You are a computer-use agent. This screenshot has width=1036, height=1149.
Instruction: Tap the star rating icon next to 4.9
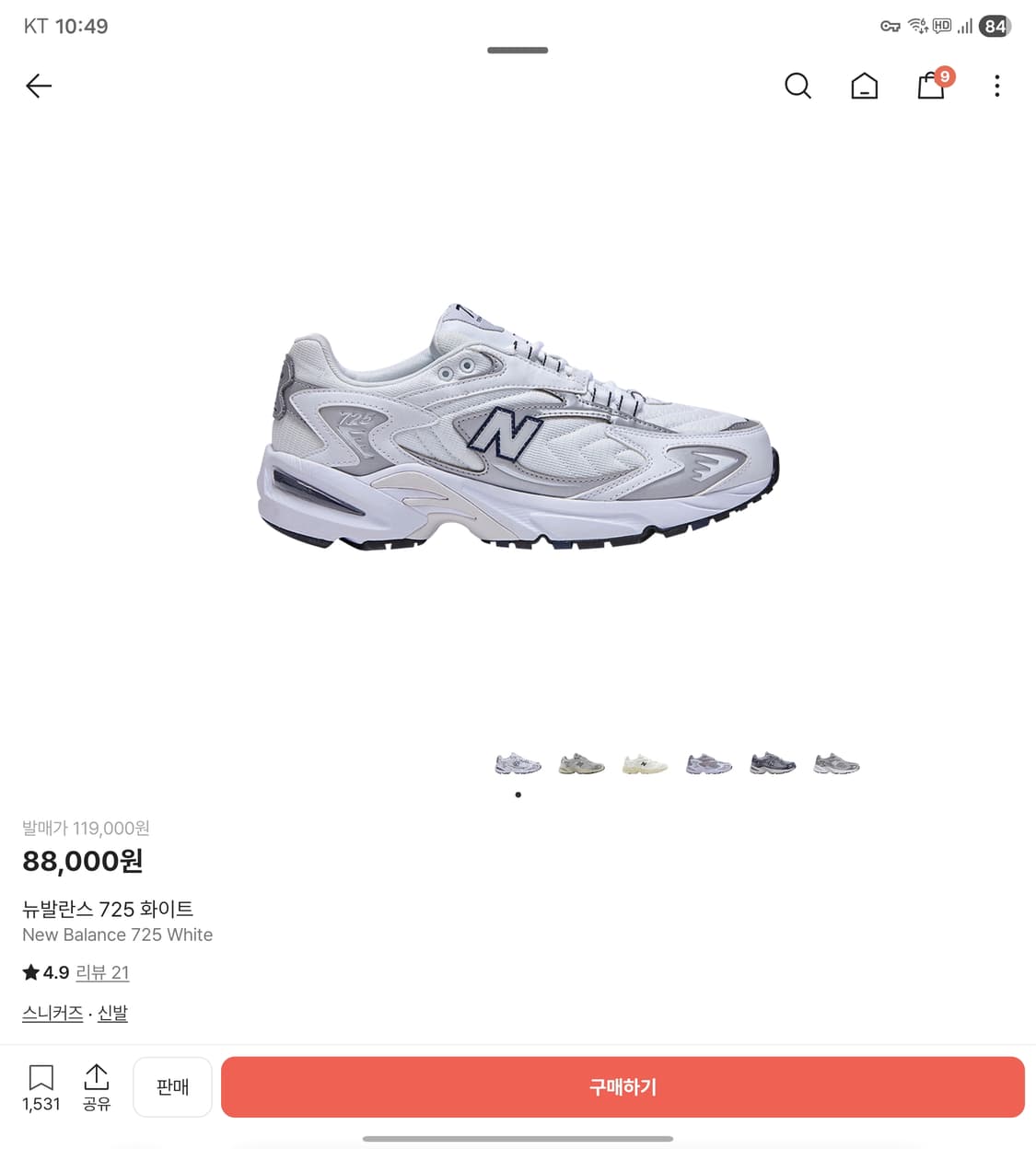point(29,972)
